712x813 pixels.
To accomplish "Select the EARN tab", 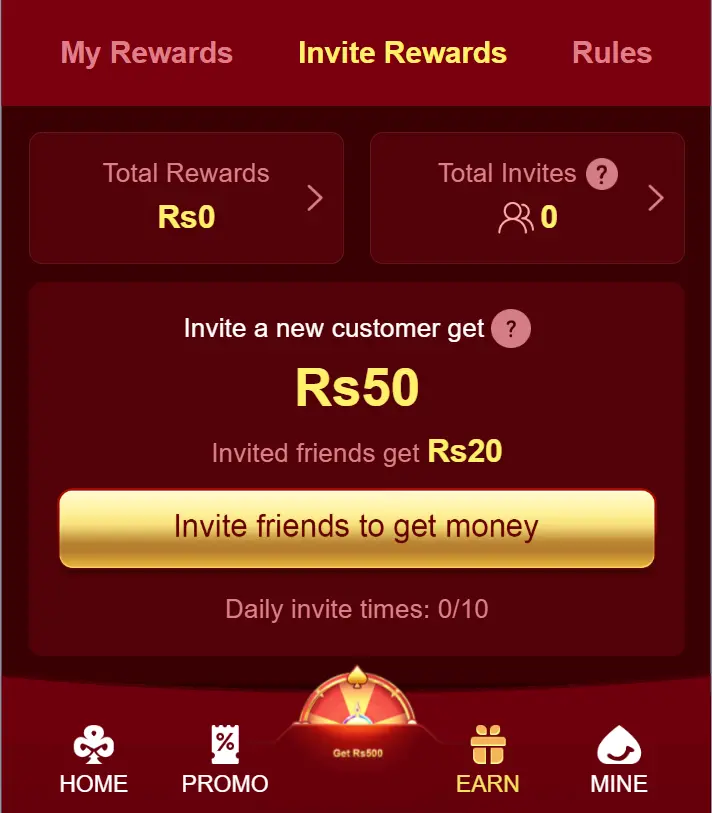I will pos(487,760).
